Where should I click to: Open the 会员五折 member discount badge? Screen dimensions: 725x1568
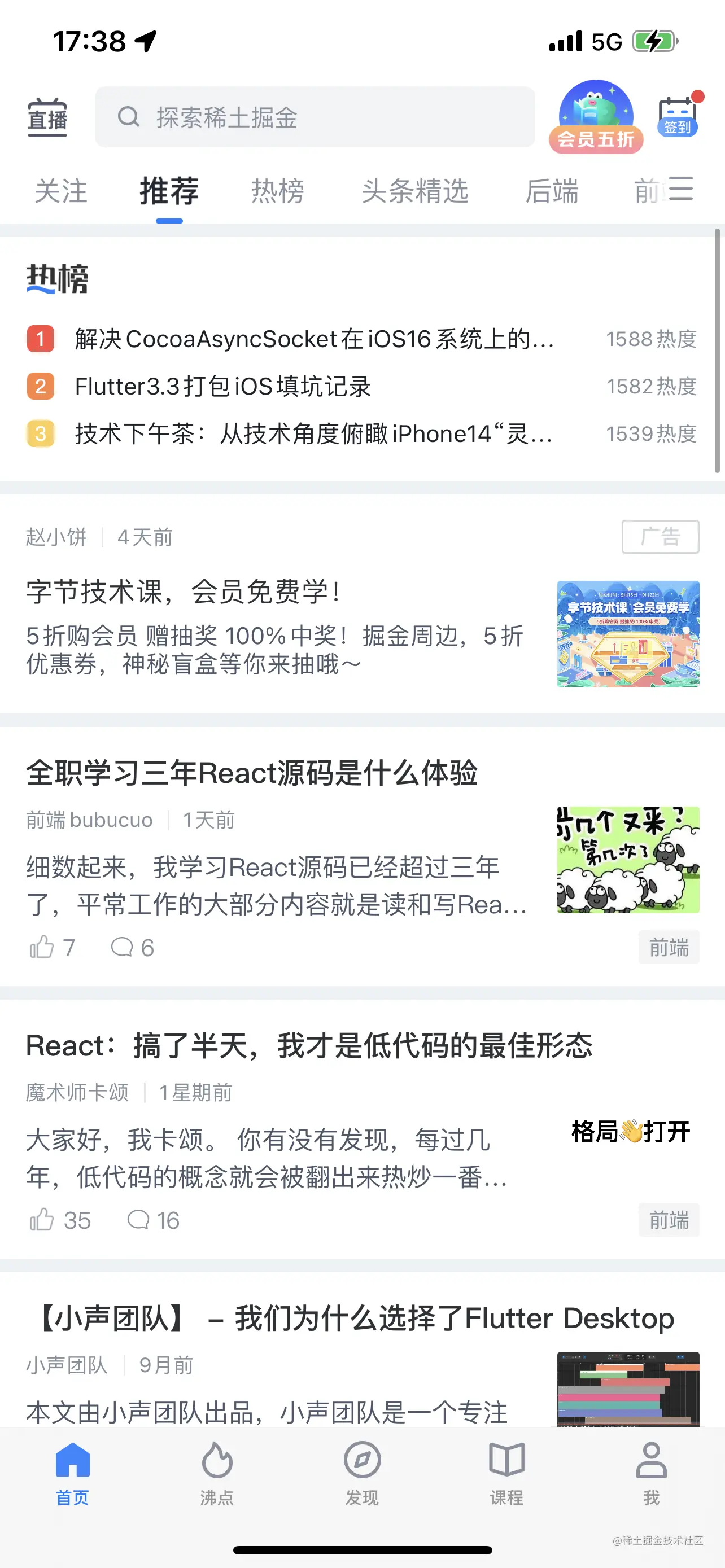coord(595,117)
